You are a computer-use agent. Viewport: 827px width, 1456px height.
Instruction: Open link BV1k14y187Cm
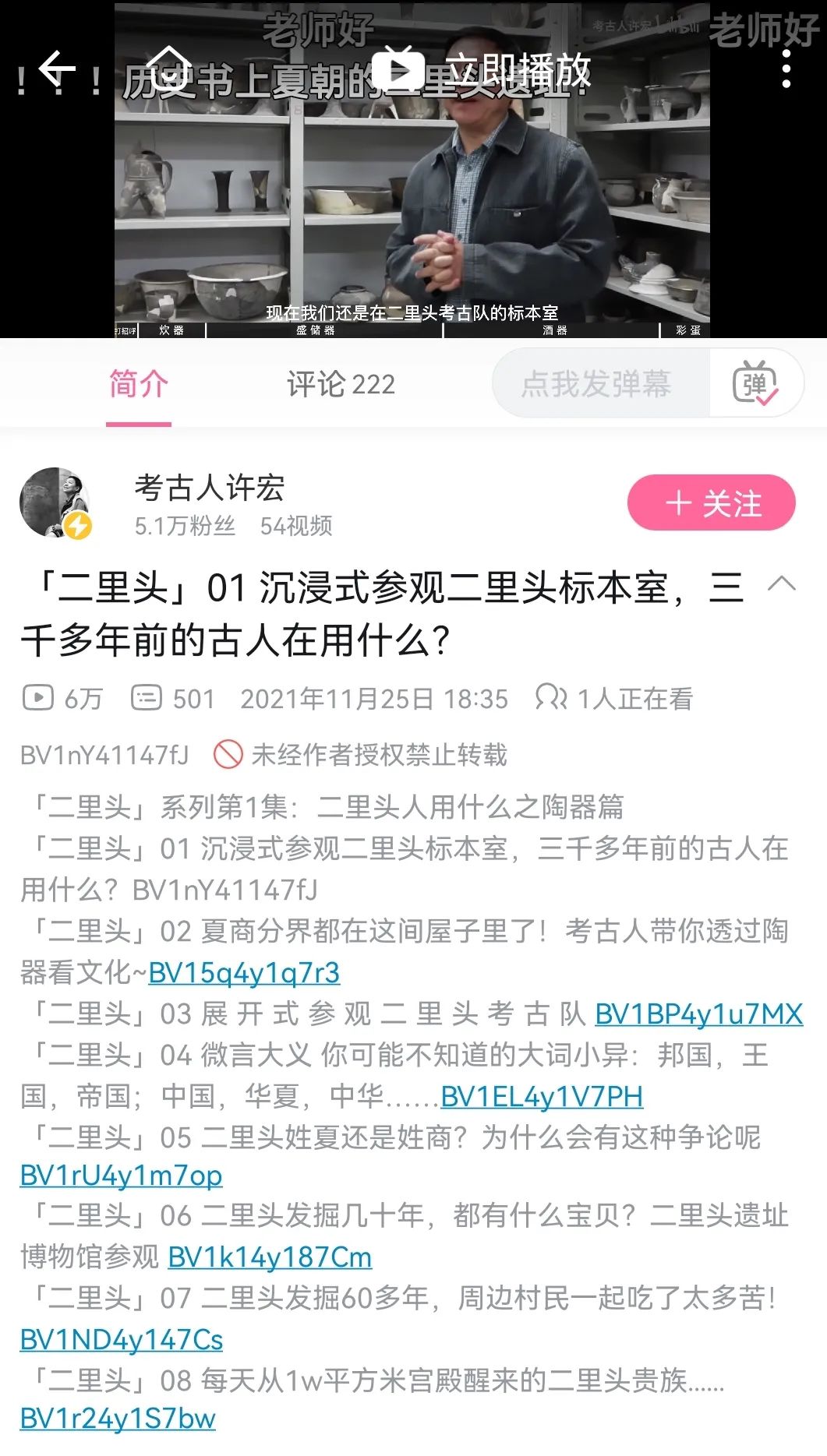pos(270,1257)
